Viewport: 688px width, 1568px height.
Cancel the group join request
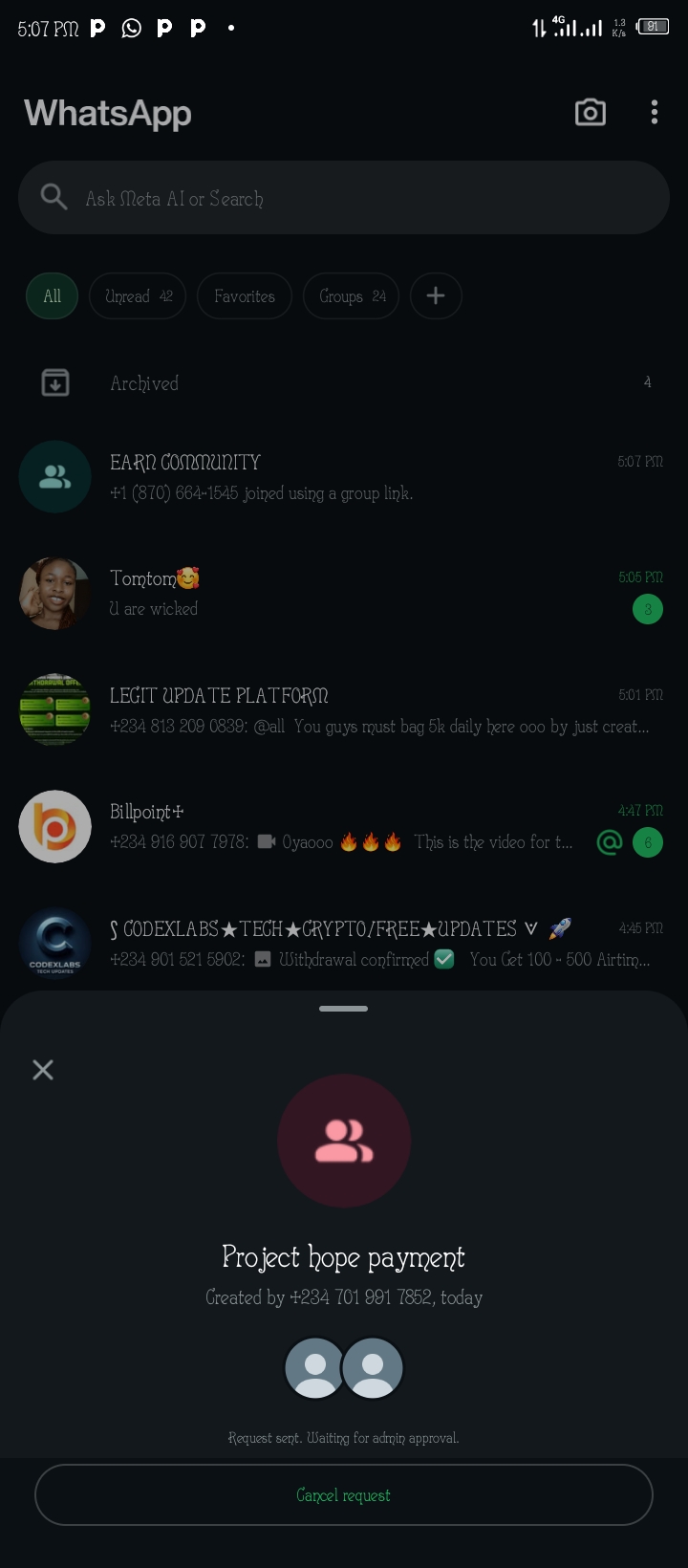point(344,1495)
